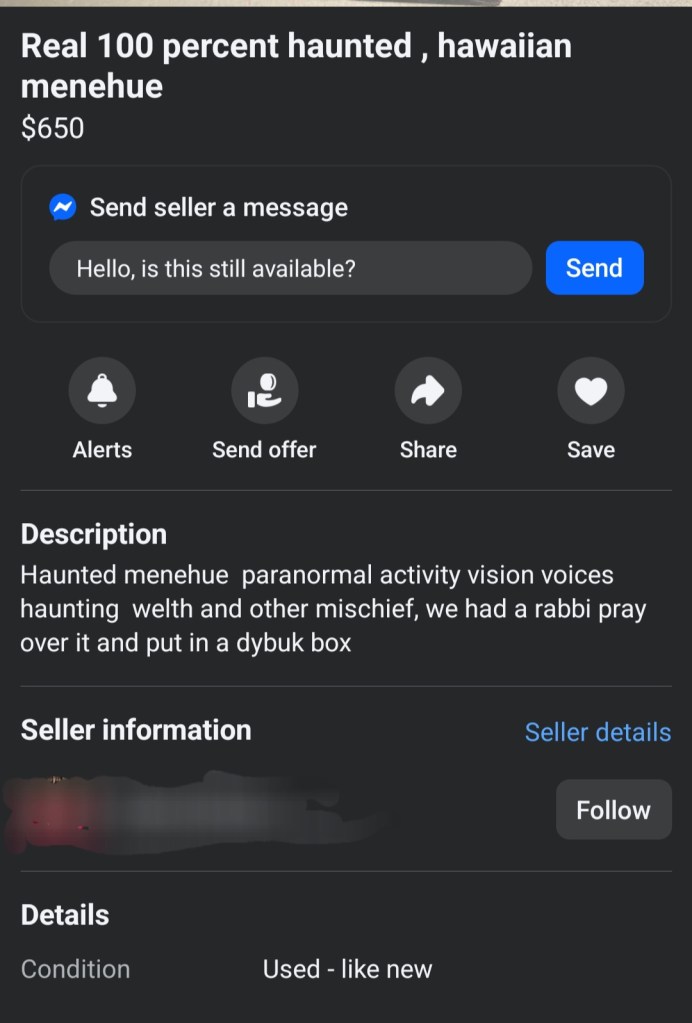Follow this seller
Viewport: 692px width, 1023px height.
point(613,809)
